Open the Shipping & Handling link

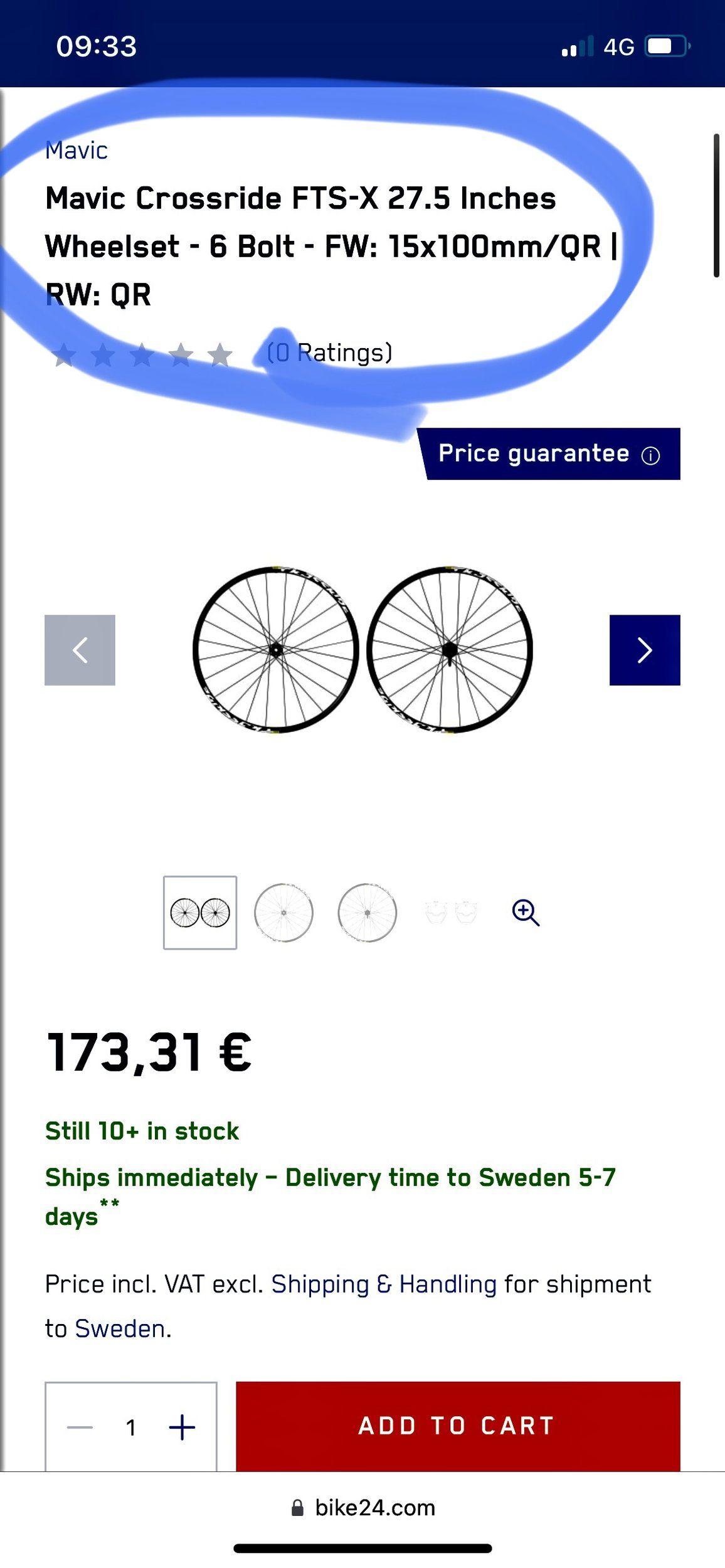tap(384, 1284)
